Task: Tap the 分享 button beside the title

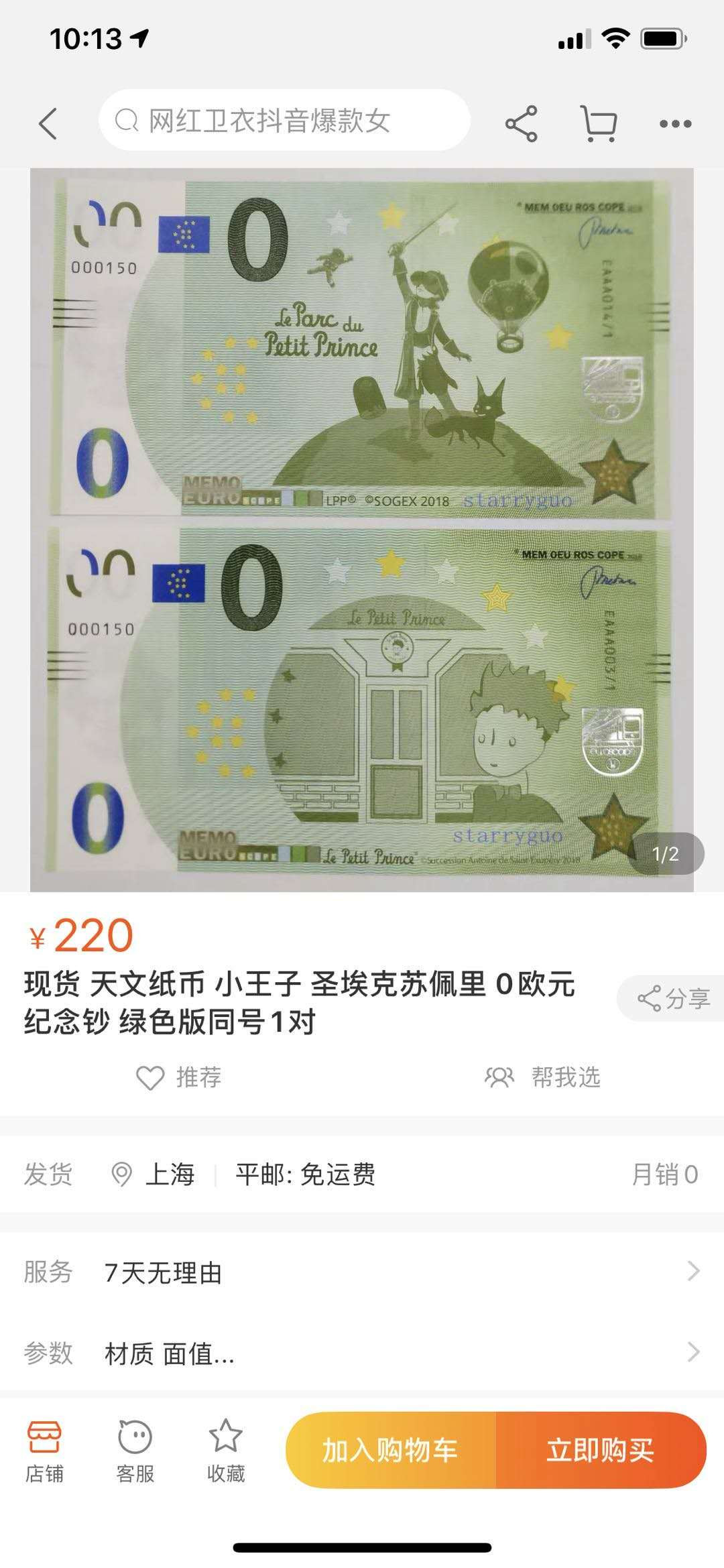Action: point(672,999)
